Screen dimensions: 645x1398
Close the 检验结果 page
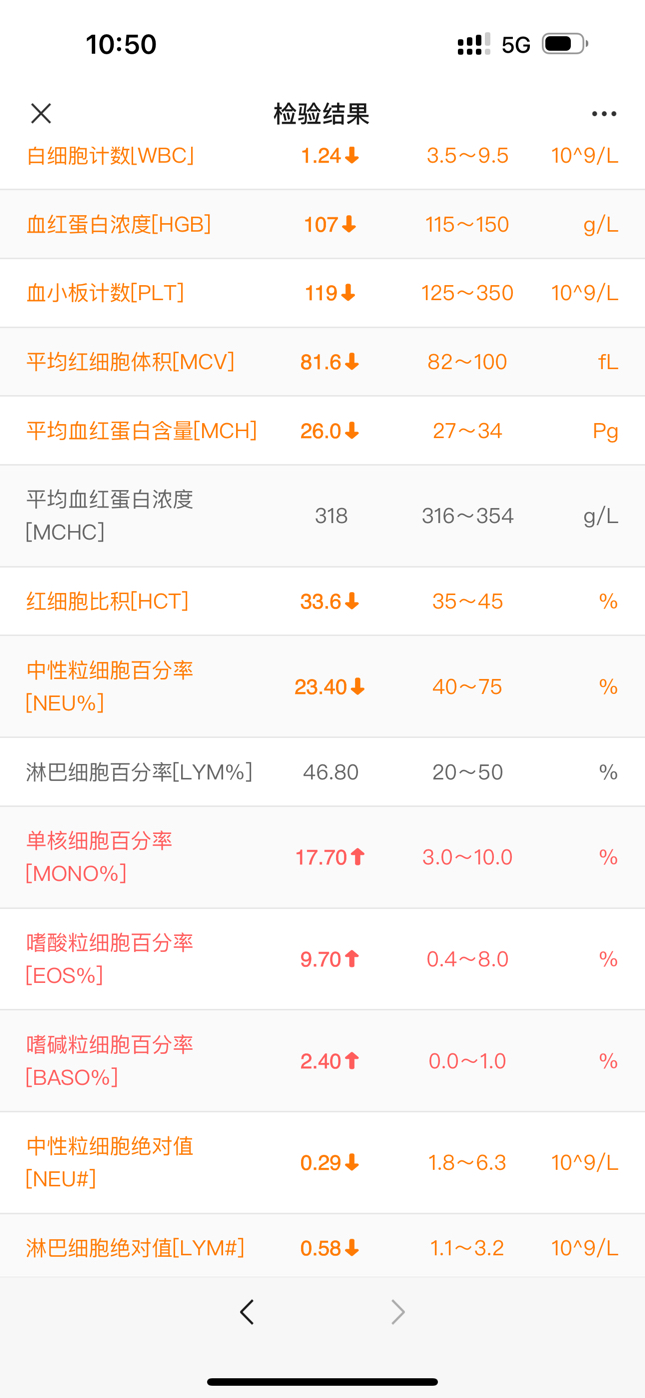pos(41,113)
